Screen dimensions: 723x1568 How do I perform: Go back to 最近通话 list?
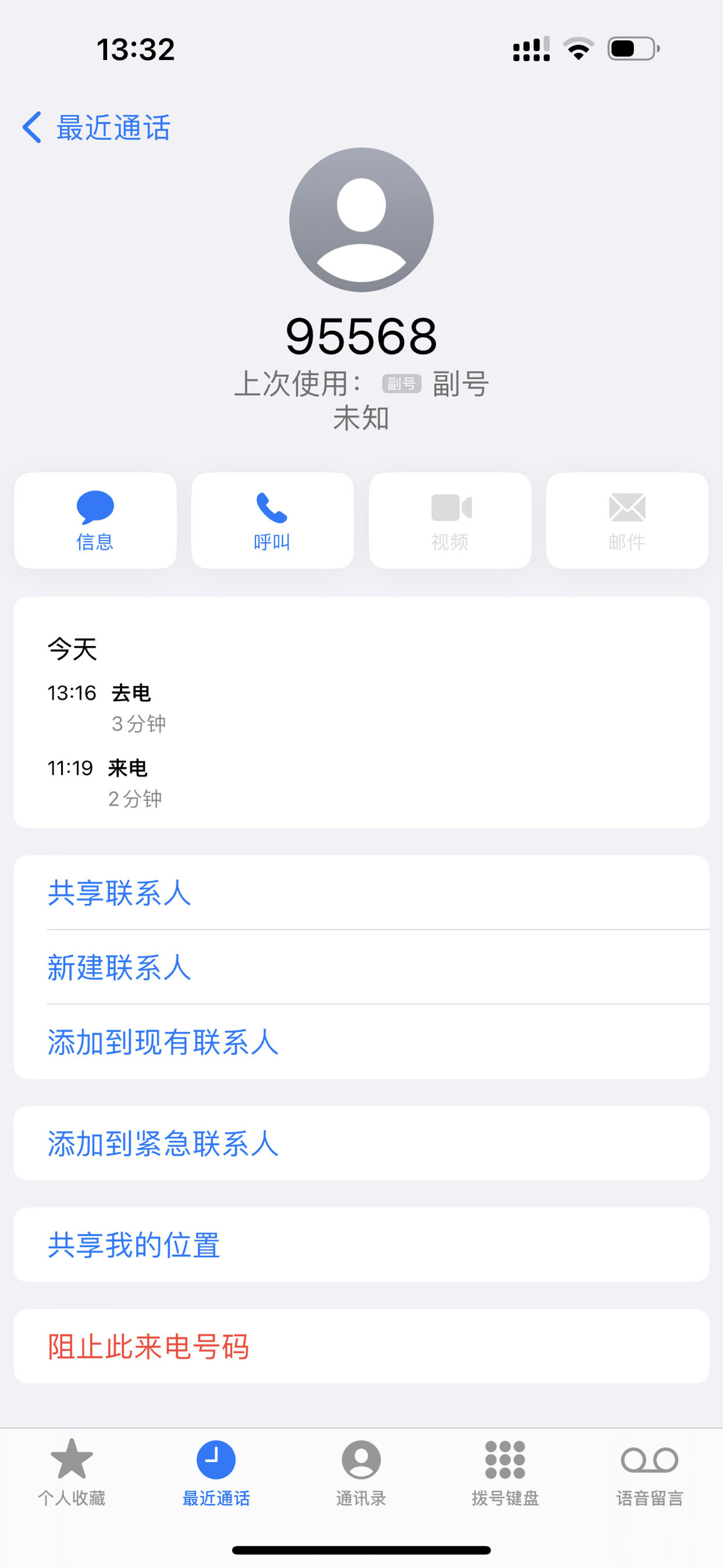[x=96, y=128]
